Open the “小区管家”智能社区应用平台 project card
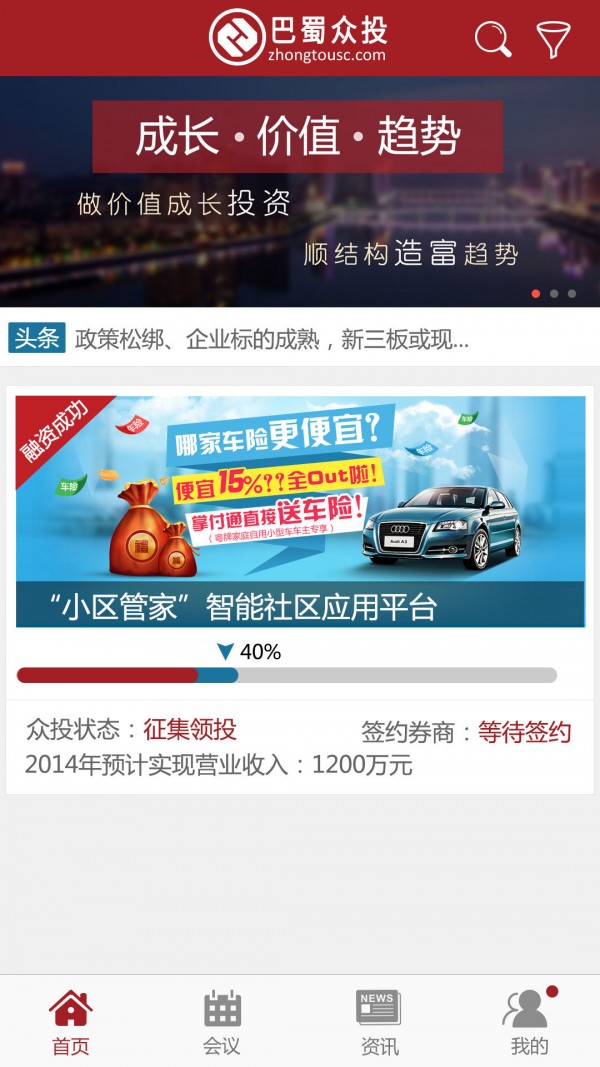The width and height of the screenshot is (600, 1067). [300, 512]
